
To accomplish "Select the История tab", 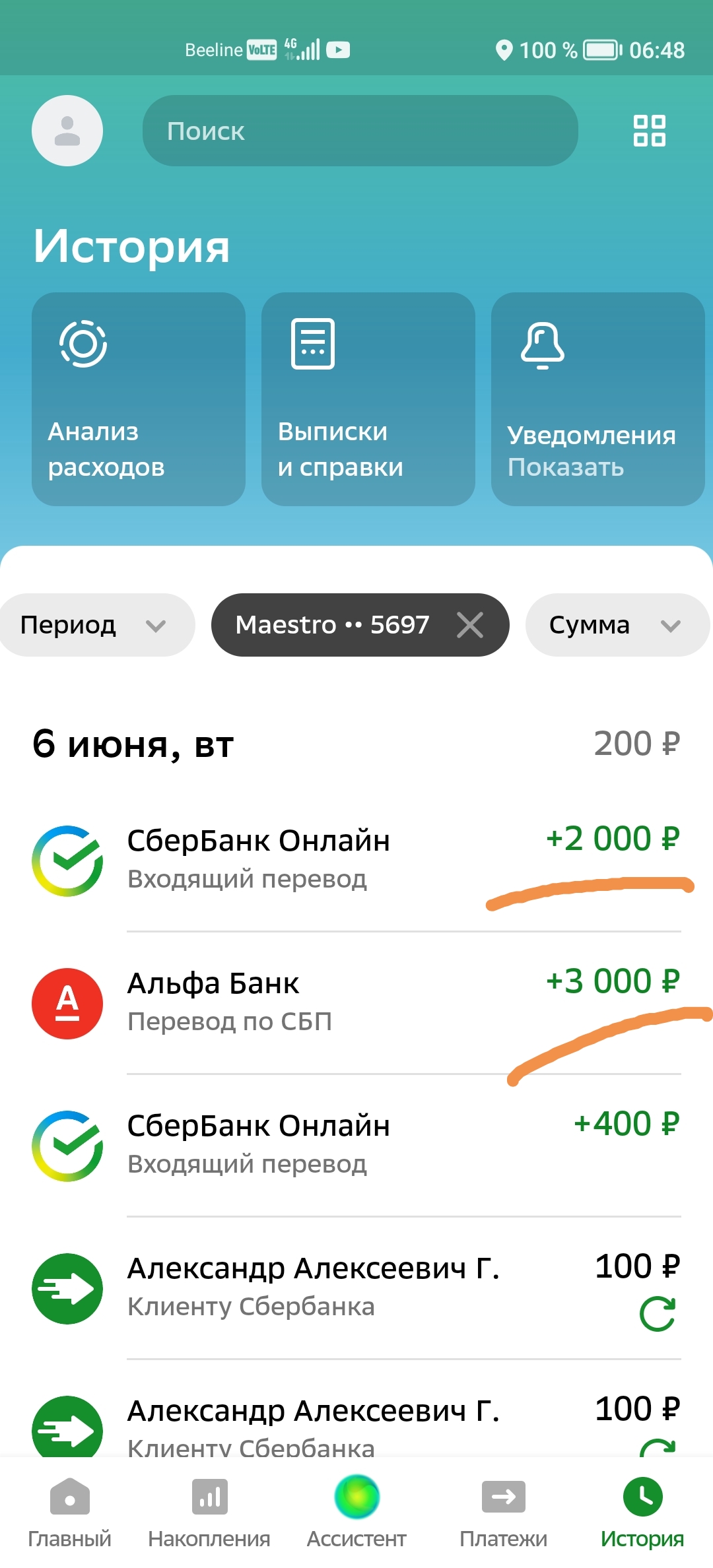I will click(642, 1513).
